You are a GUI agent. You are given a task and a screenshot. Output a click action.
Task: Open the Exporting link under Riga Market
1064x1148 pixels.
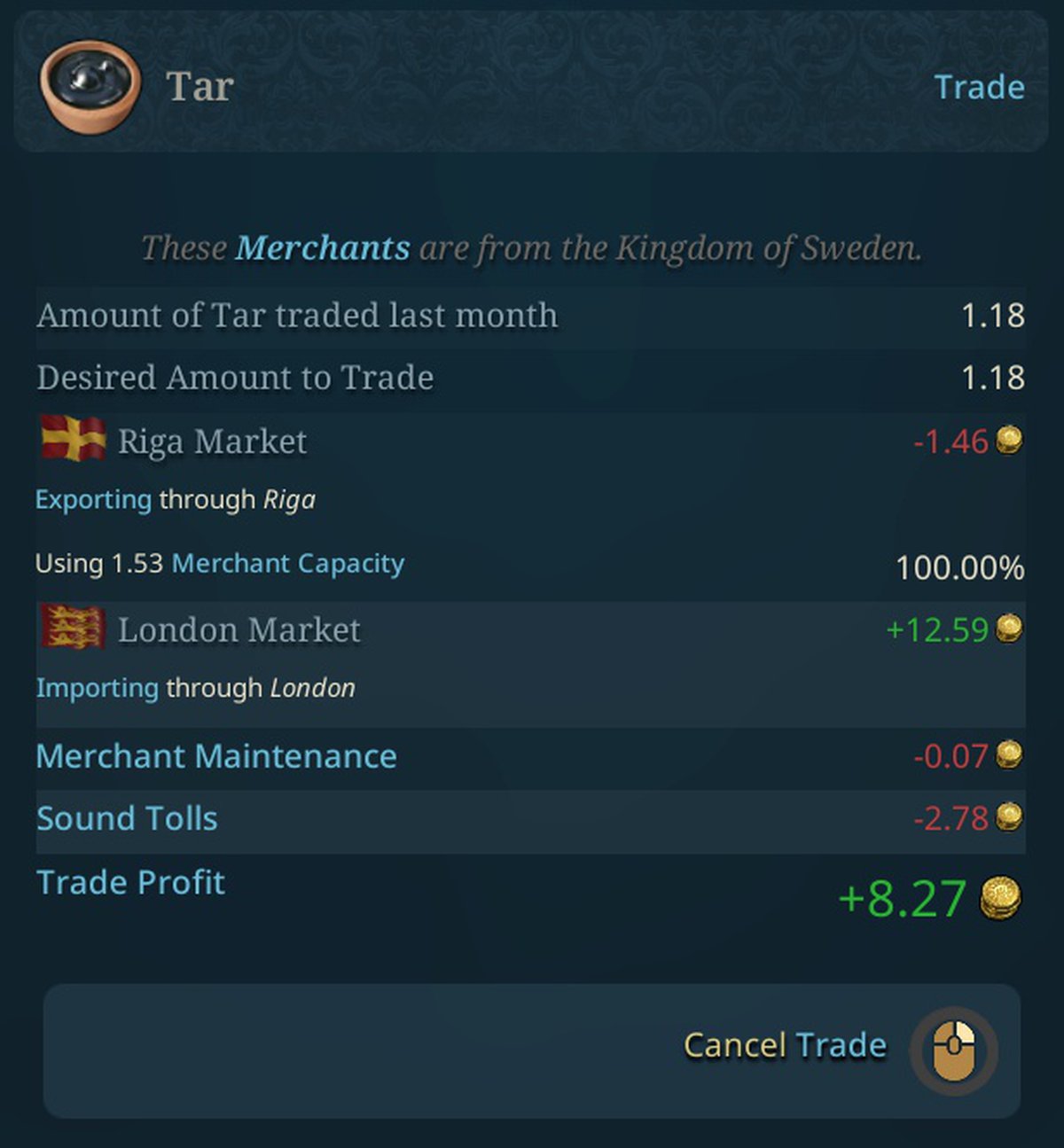tap(93, 500)
